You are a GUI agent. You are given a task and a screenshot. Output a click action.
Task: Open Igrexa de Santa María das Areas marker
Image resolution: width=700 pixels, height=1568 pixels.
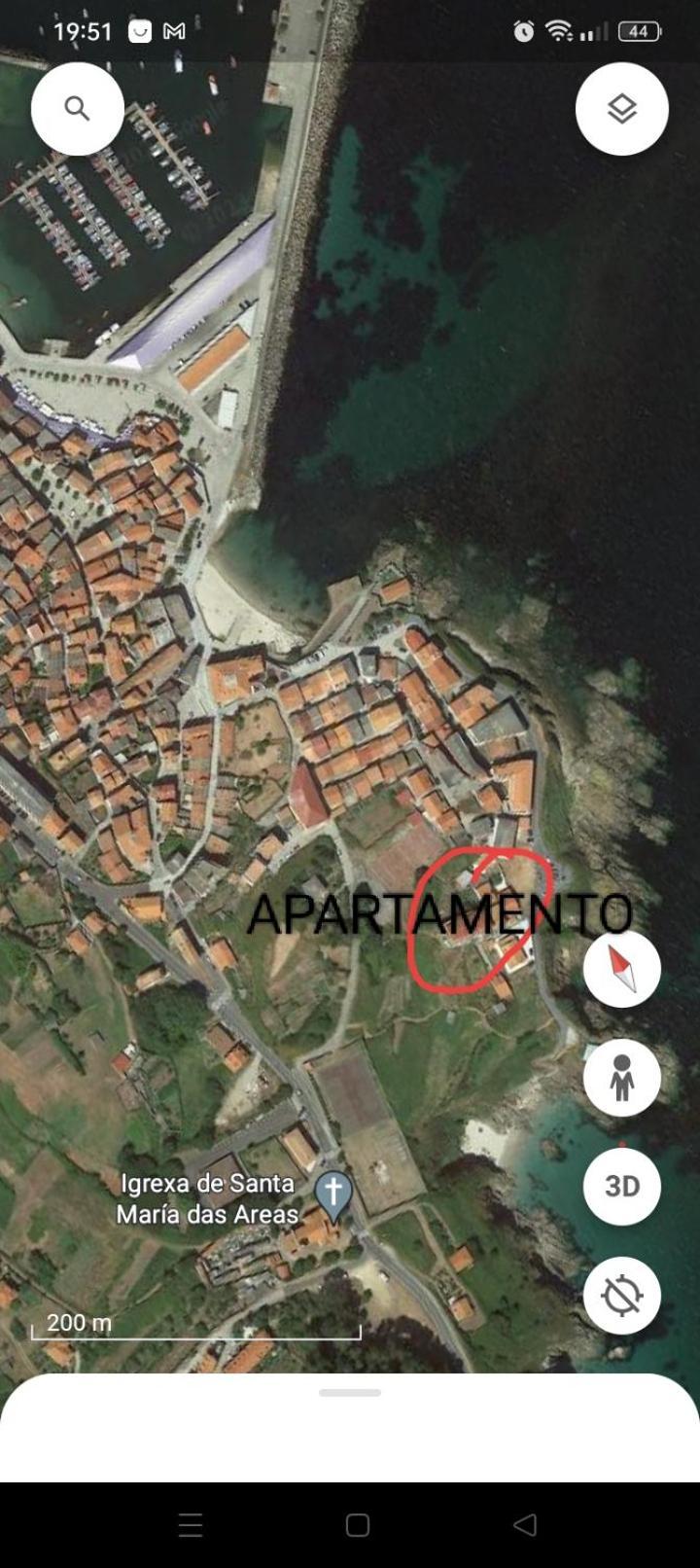(333, 1193)
